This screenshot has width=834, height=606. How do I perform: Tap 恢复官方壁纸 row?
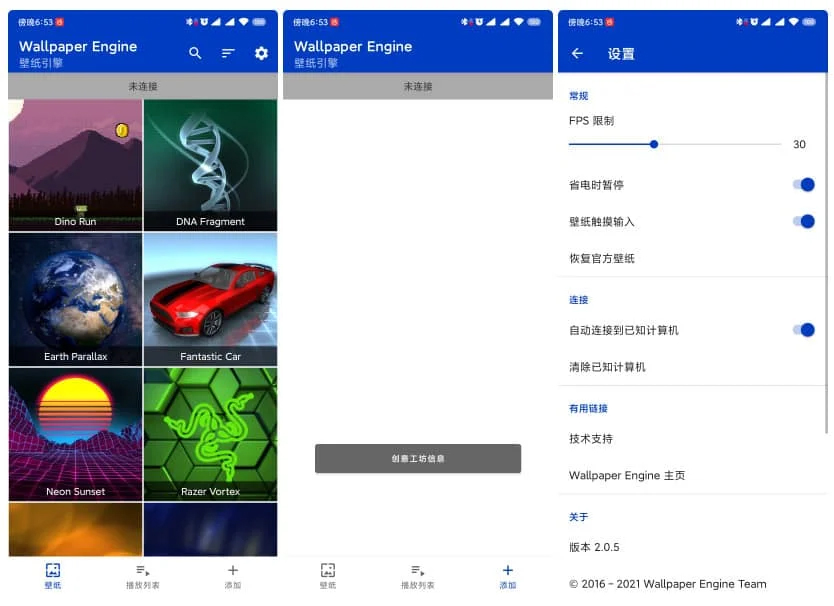point(602,258)
